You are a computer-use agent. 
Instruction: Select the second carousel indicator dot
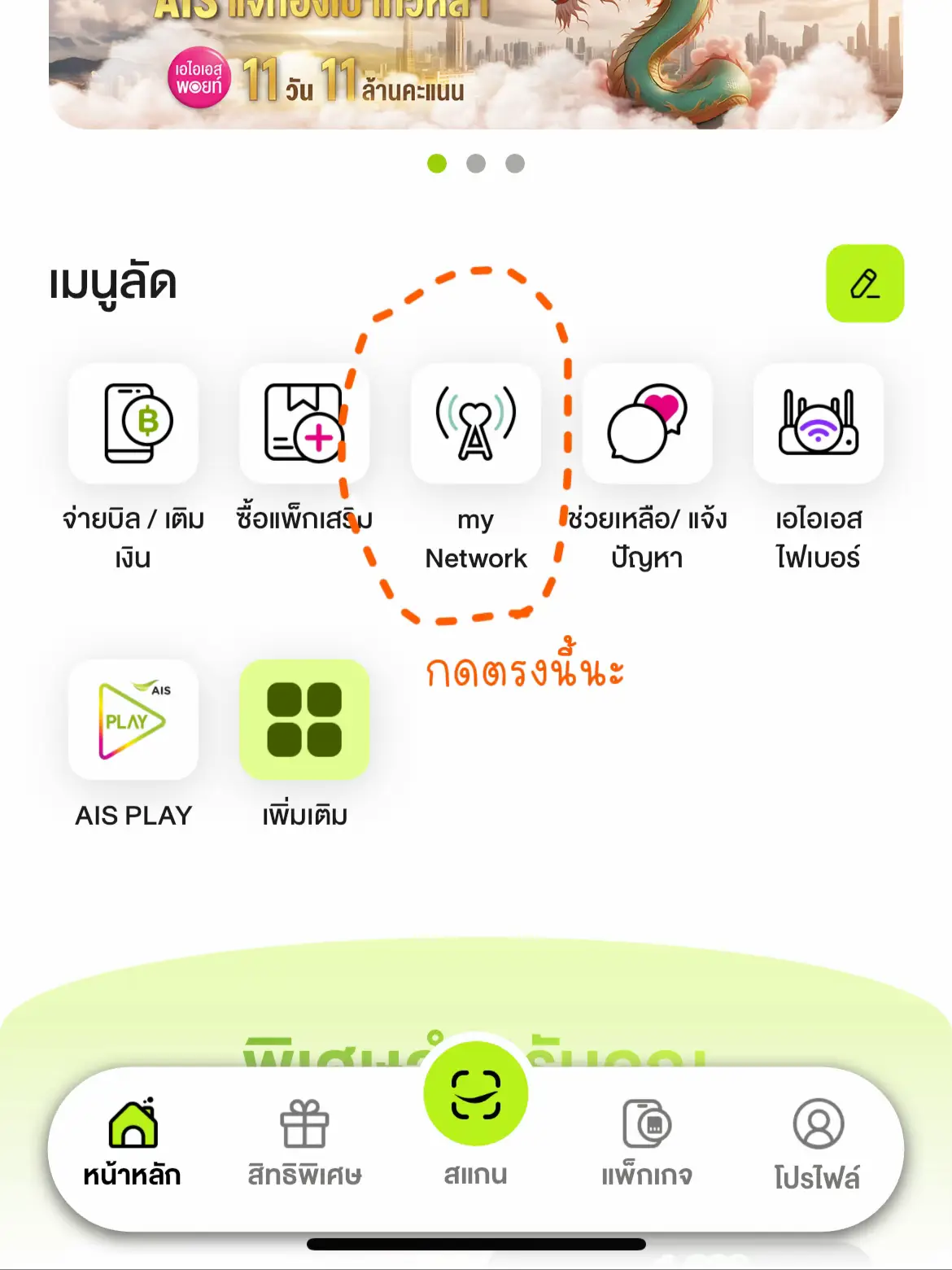pos(476,163)
